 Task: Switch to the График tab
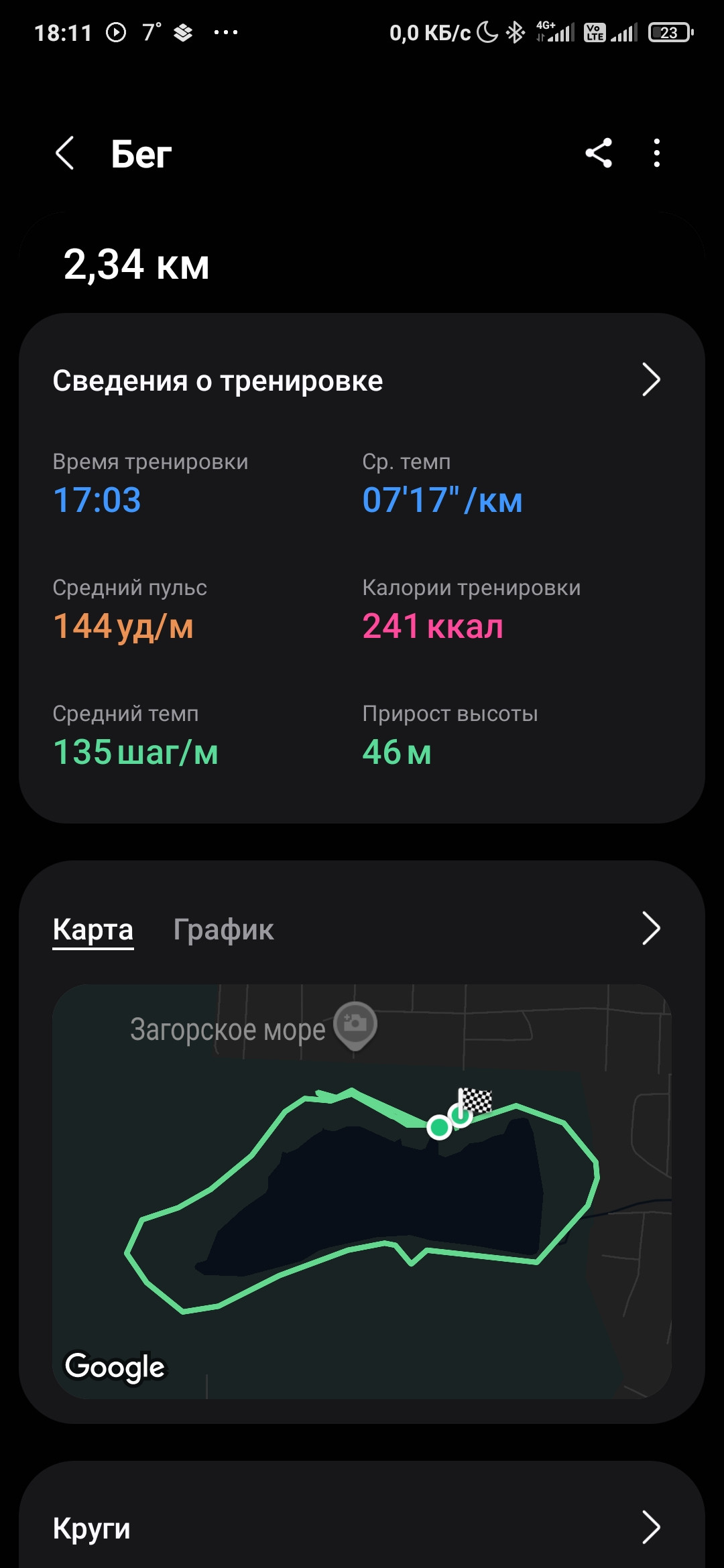click(x=223, y=929)
